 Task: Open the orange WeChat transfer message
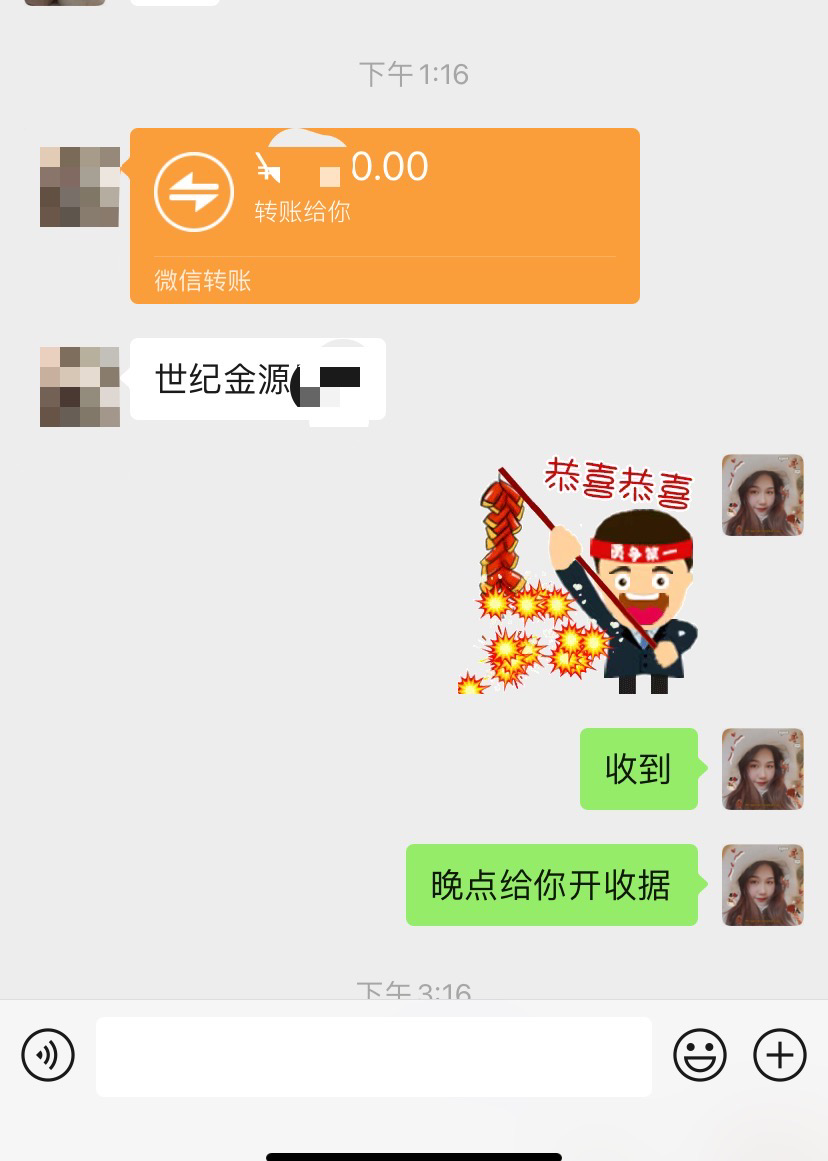pyautogui.click(x=385, y=215)
